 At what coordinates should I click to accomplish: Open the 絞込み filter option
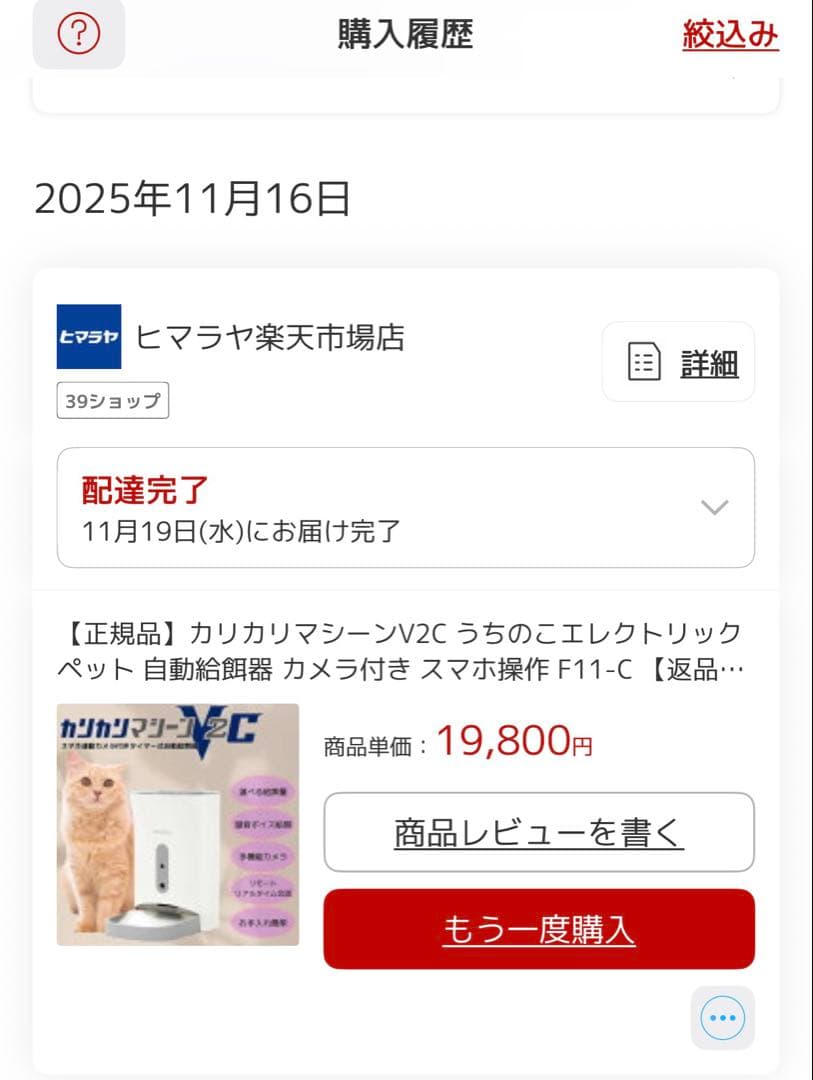tap(731, 33)
